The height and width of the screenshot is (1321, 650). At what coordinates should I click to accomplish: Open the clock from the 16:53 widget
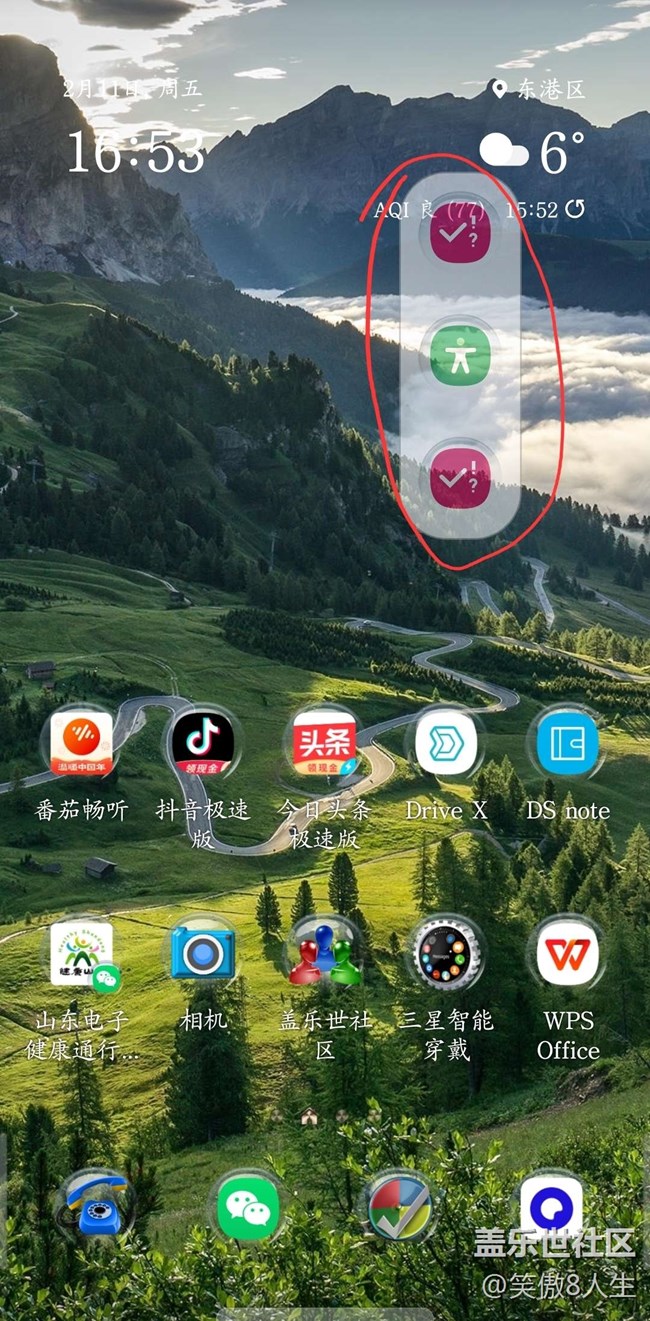[x=136, y=153]
